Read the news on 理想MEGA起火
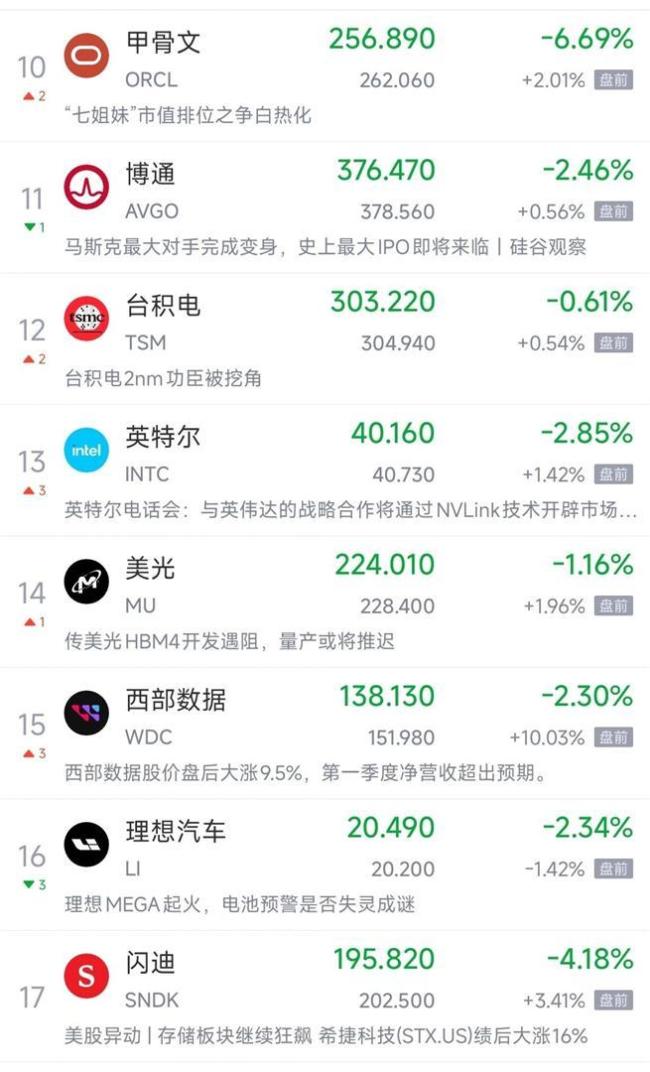 [x=240, y=905]
